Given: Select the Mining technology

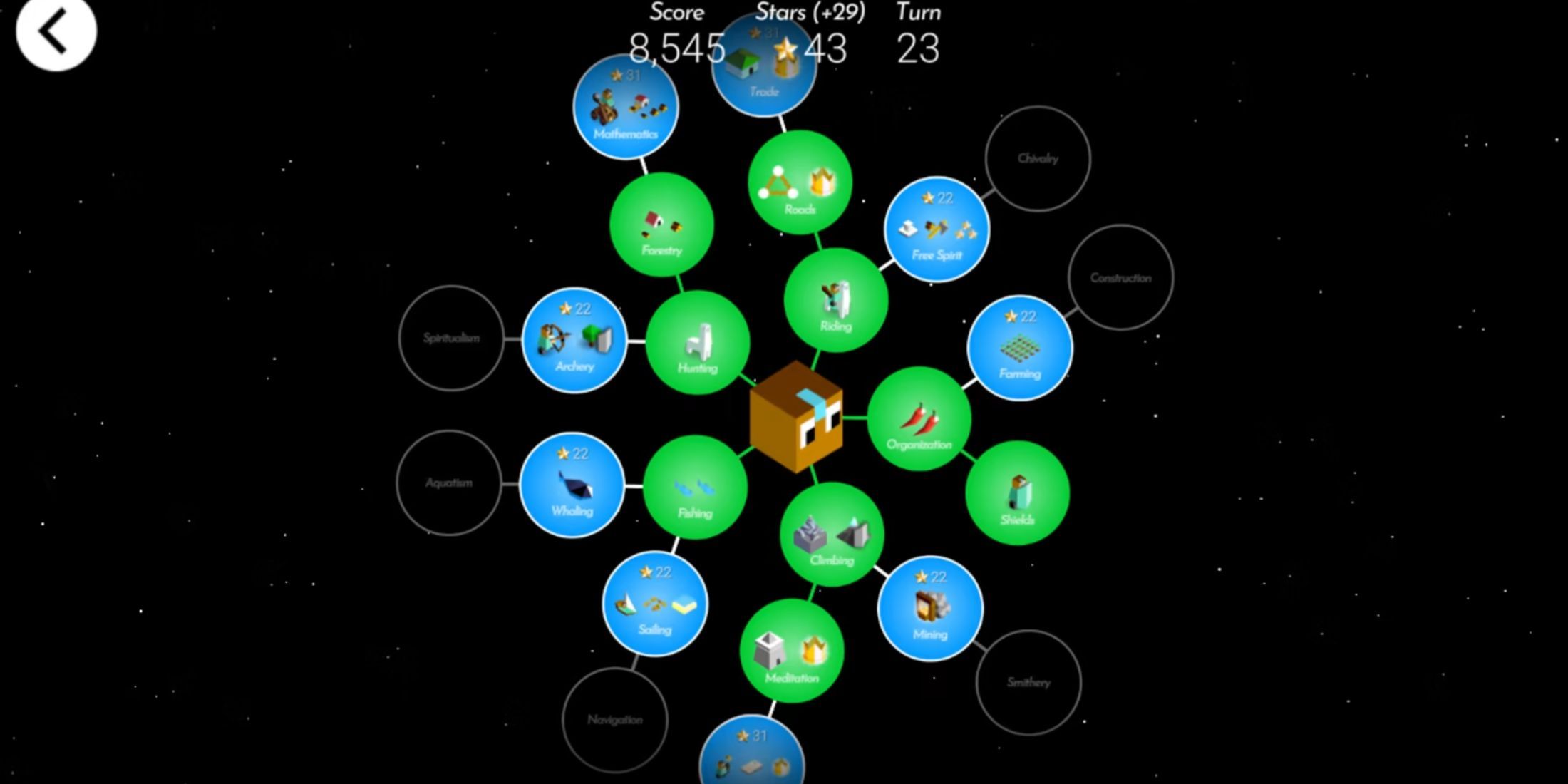Looking at the screenshot, I should tap(930, 609).
